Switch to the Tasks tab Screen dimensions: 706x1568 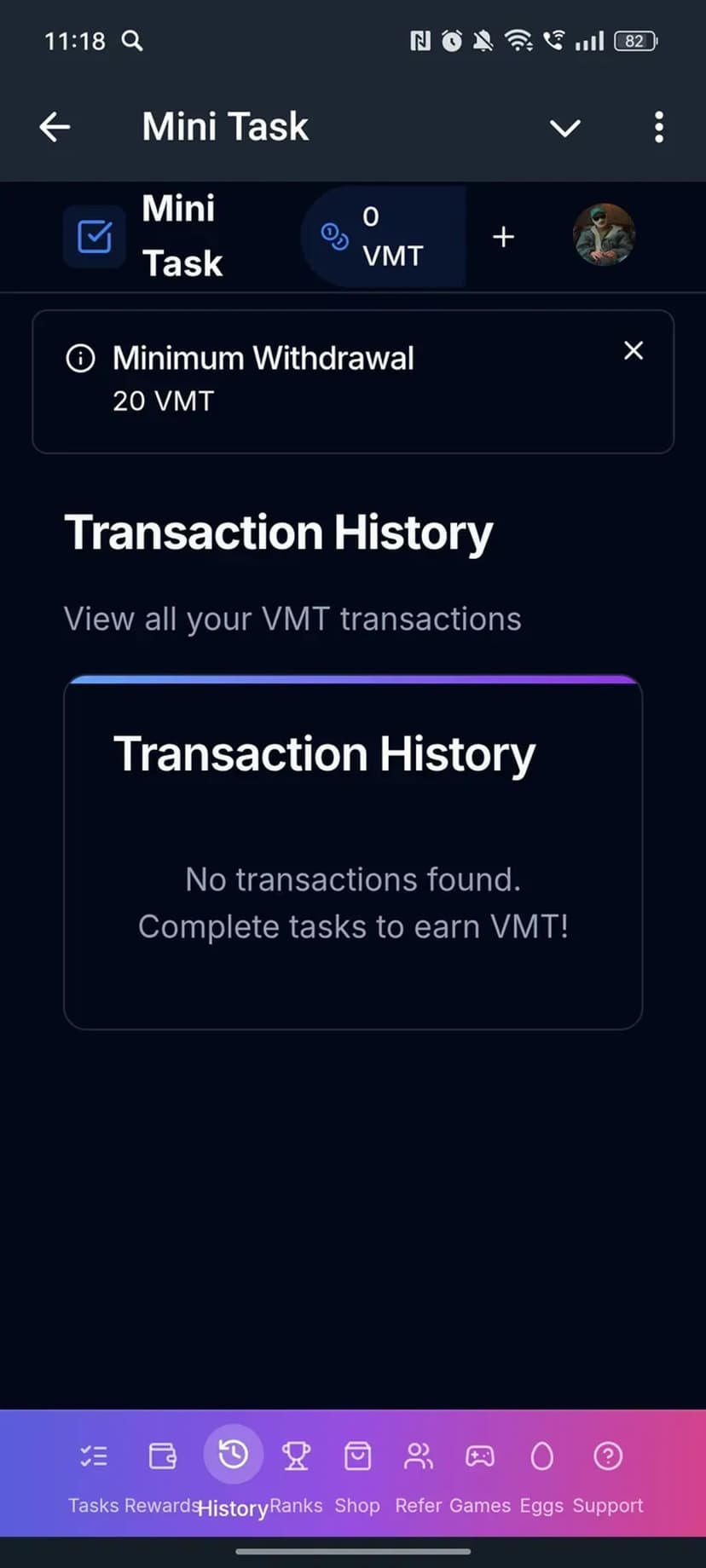tap(94, 1472)
